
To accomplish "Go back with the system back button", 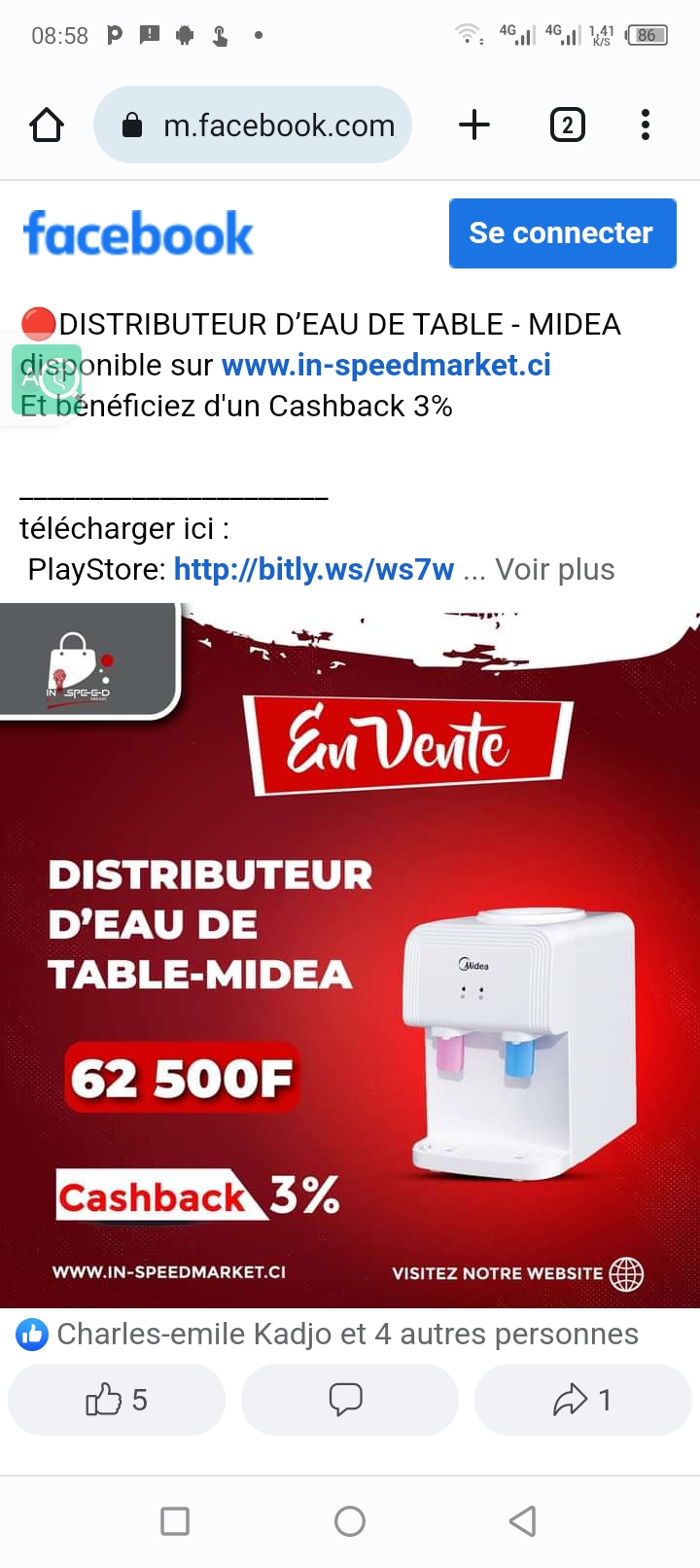I will (523, 1520).
